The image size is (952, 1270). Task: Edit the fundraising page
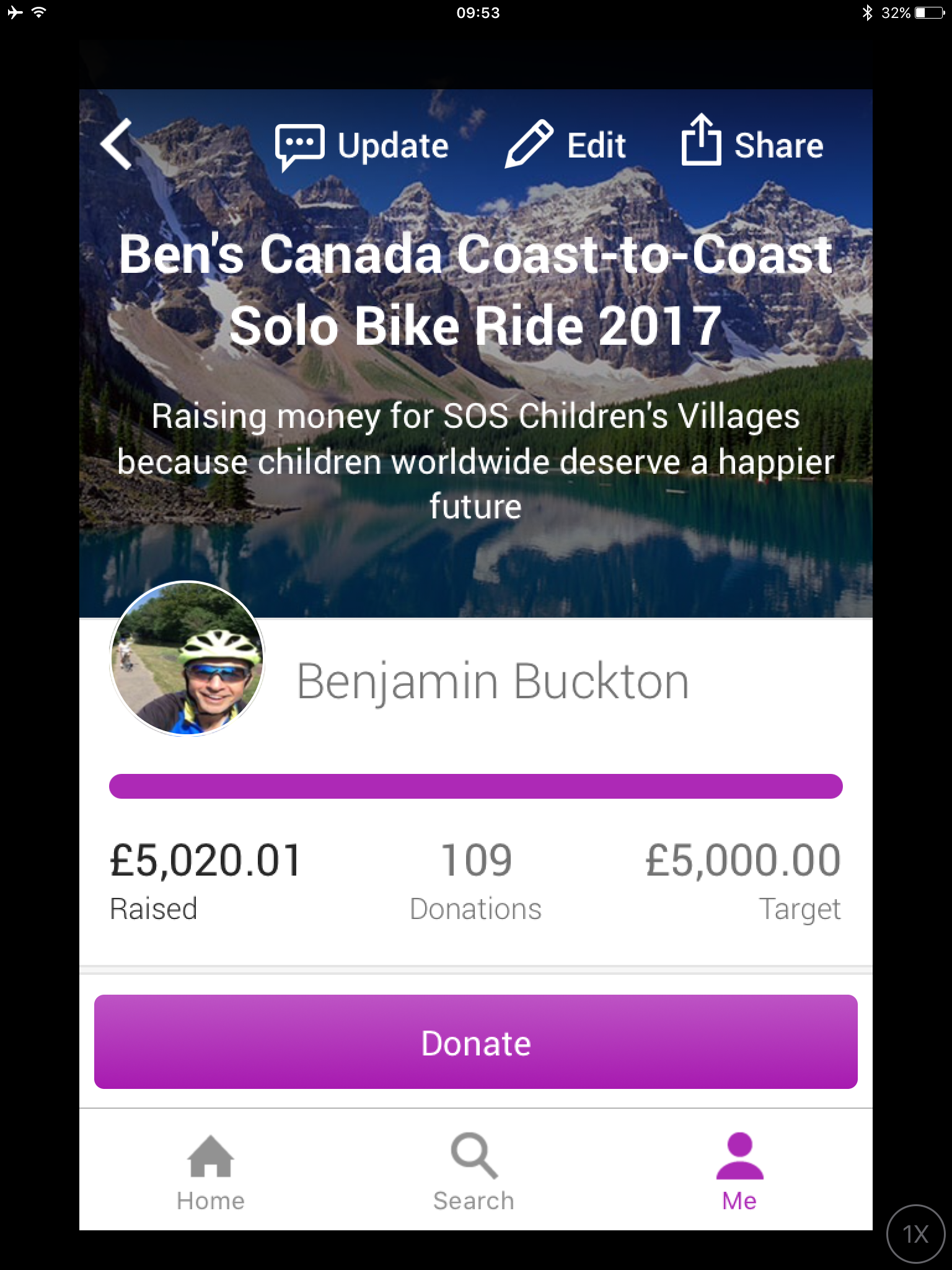565,145
